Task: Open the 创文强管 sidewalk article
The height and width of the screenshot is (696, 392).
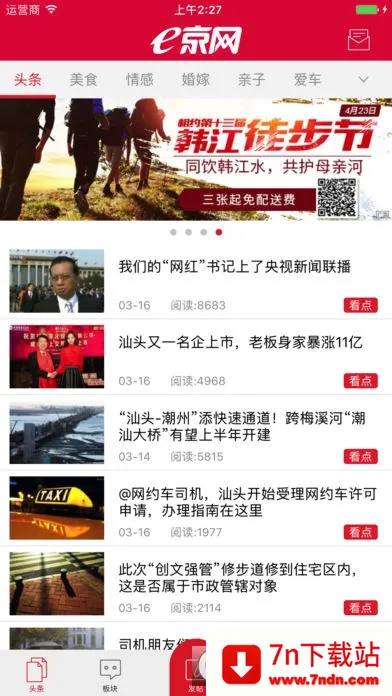Action: click(x=196, y=584)
